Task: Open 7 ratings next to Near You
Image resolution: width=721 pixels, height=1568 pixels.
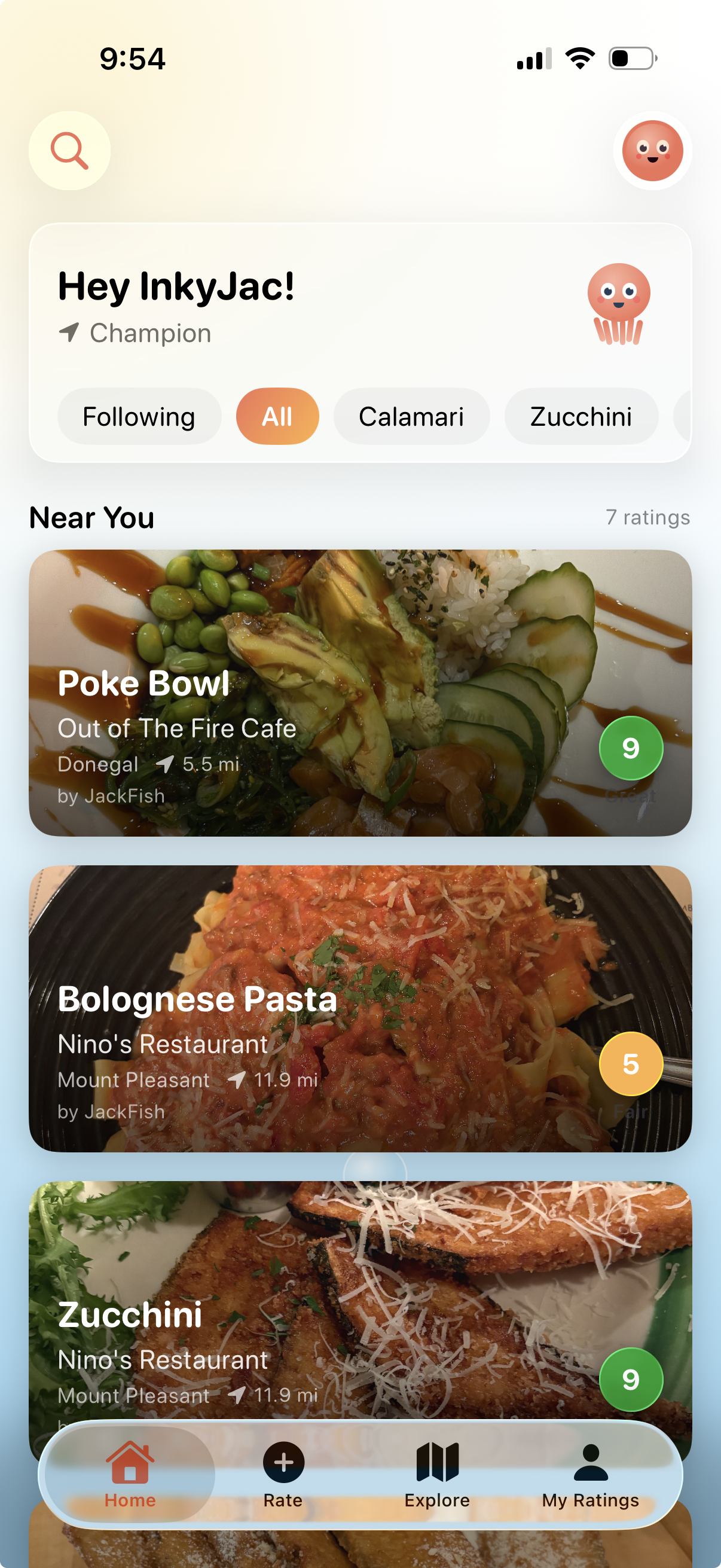Action: tap(647, 517)
